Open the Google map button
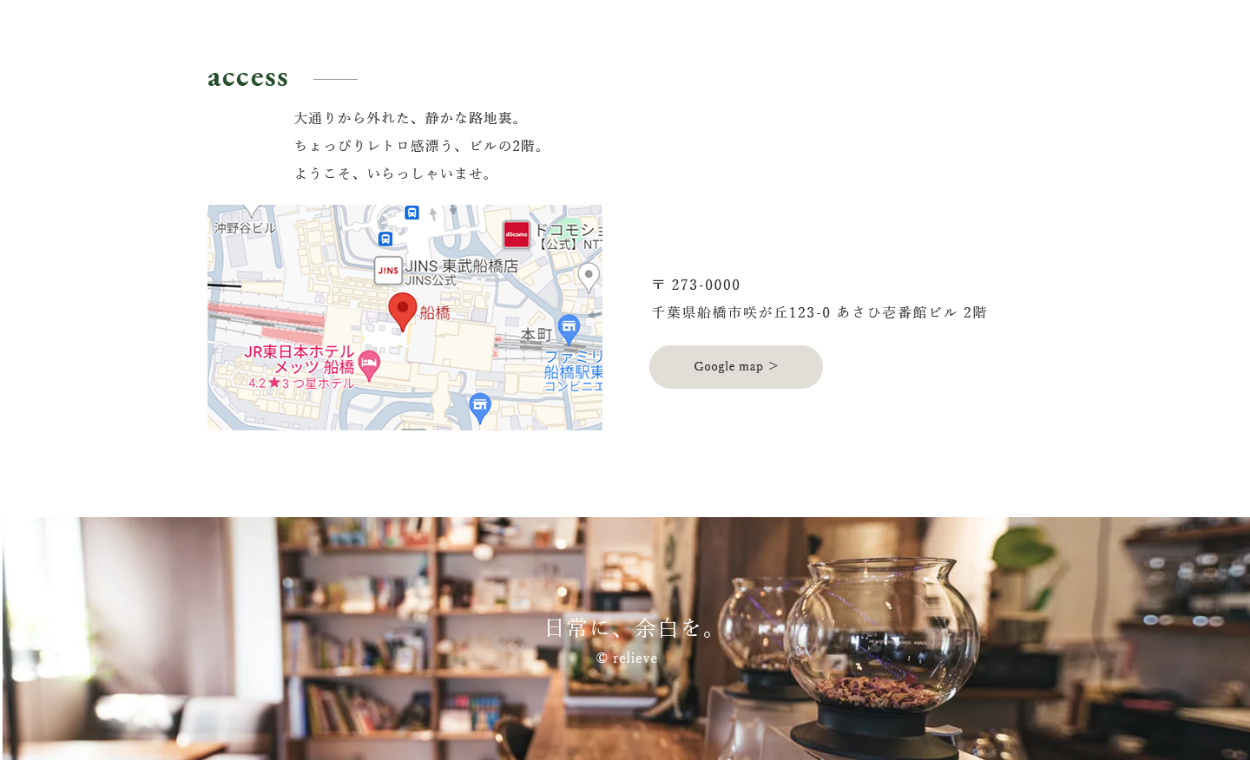Screen dimensions: 1250x760 (735, 367)
